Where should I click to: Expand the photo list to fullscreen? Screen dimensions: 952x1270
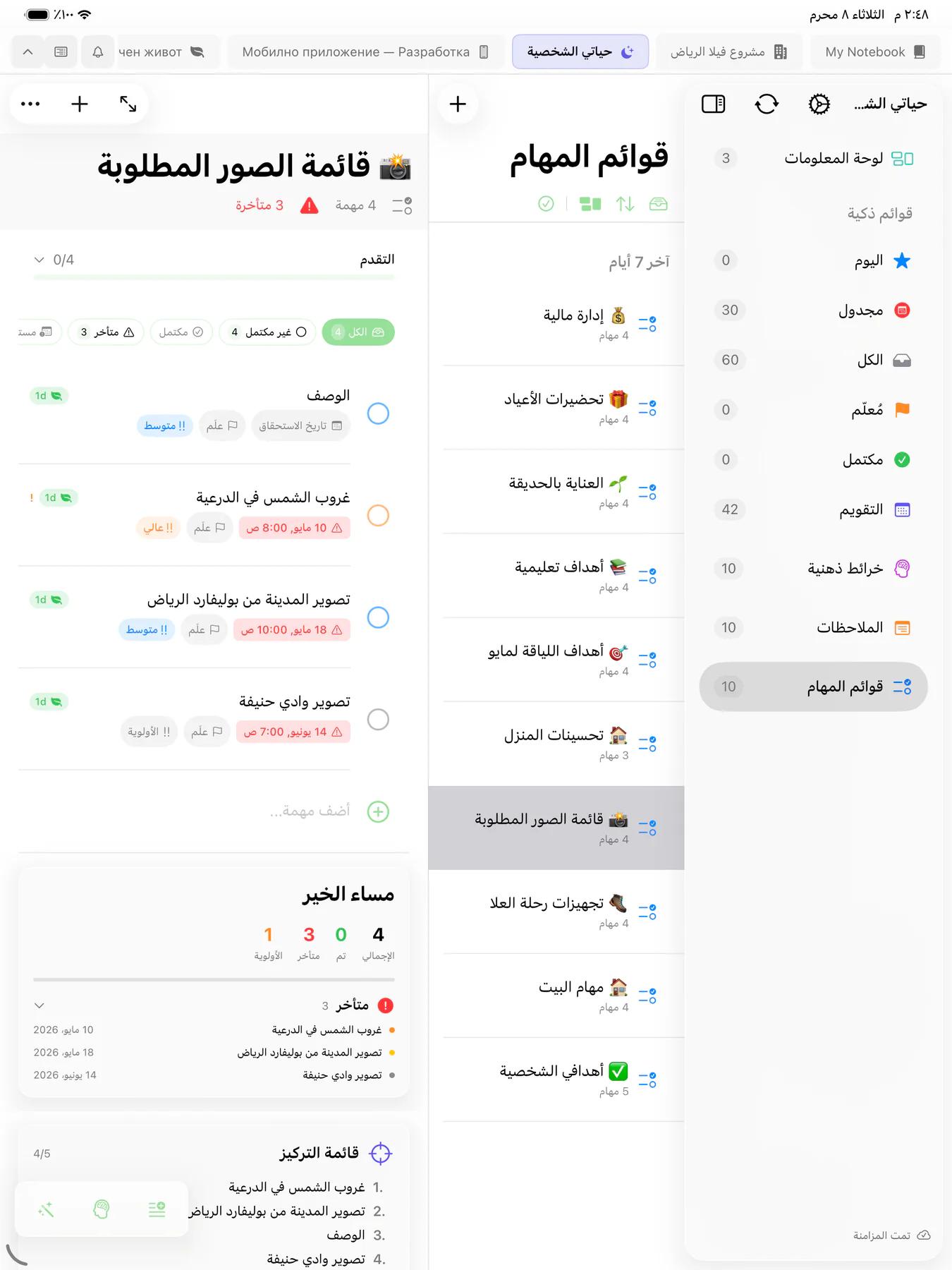point(128,104)
